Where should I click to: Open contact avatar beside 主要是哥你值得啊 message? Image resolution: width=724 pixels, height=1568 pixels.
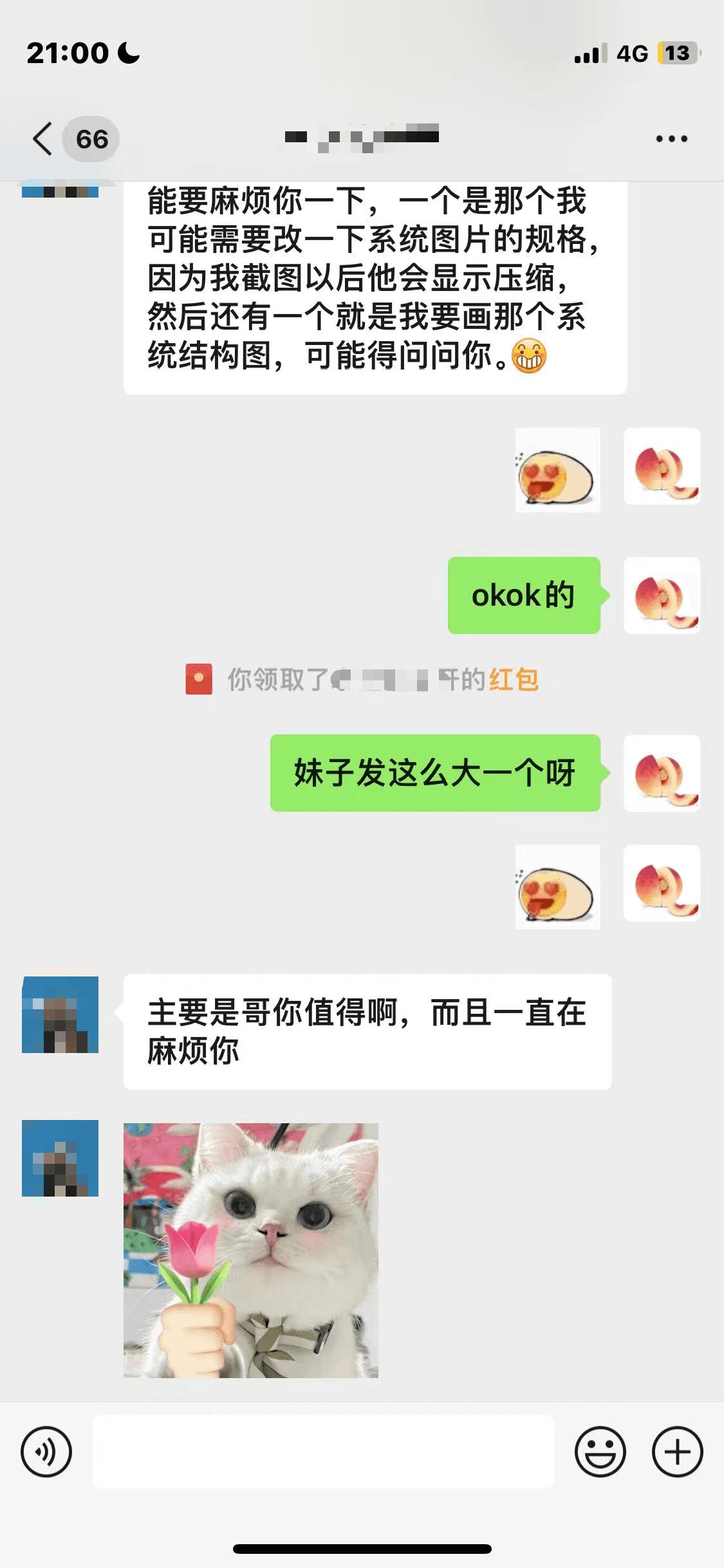[60, 1014]
